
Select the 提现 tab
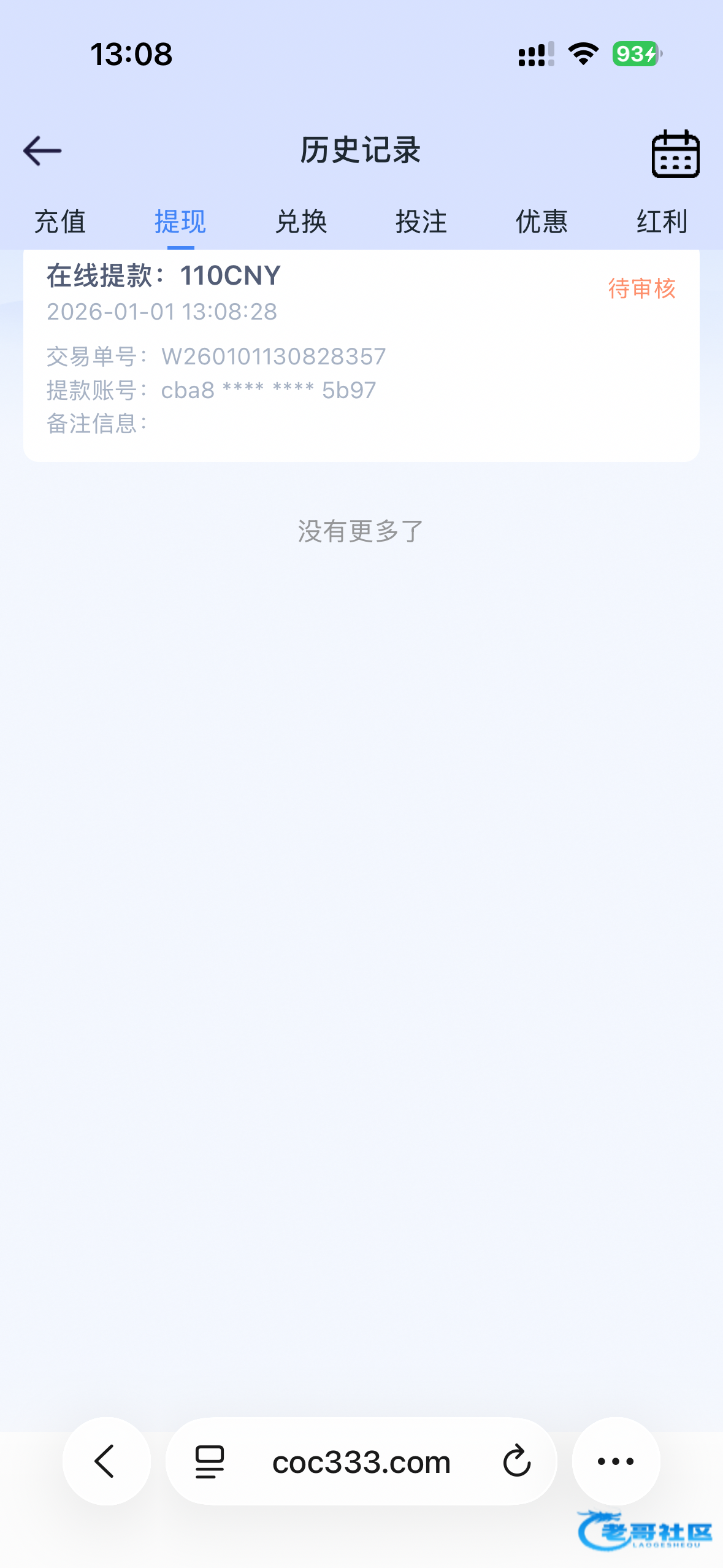(x=180, y=221)
